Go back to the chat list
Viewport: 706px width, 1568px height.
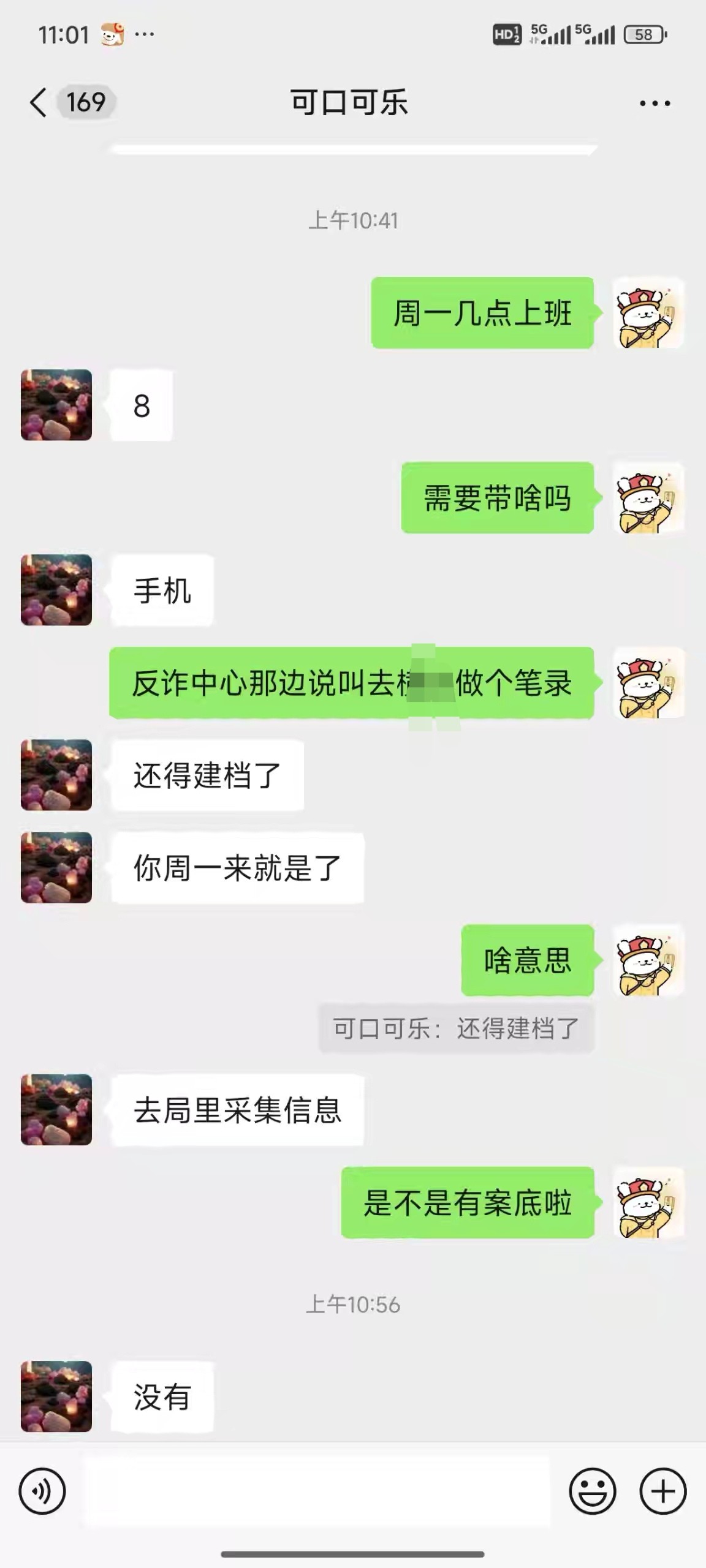point(39,102)
